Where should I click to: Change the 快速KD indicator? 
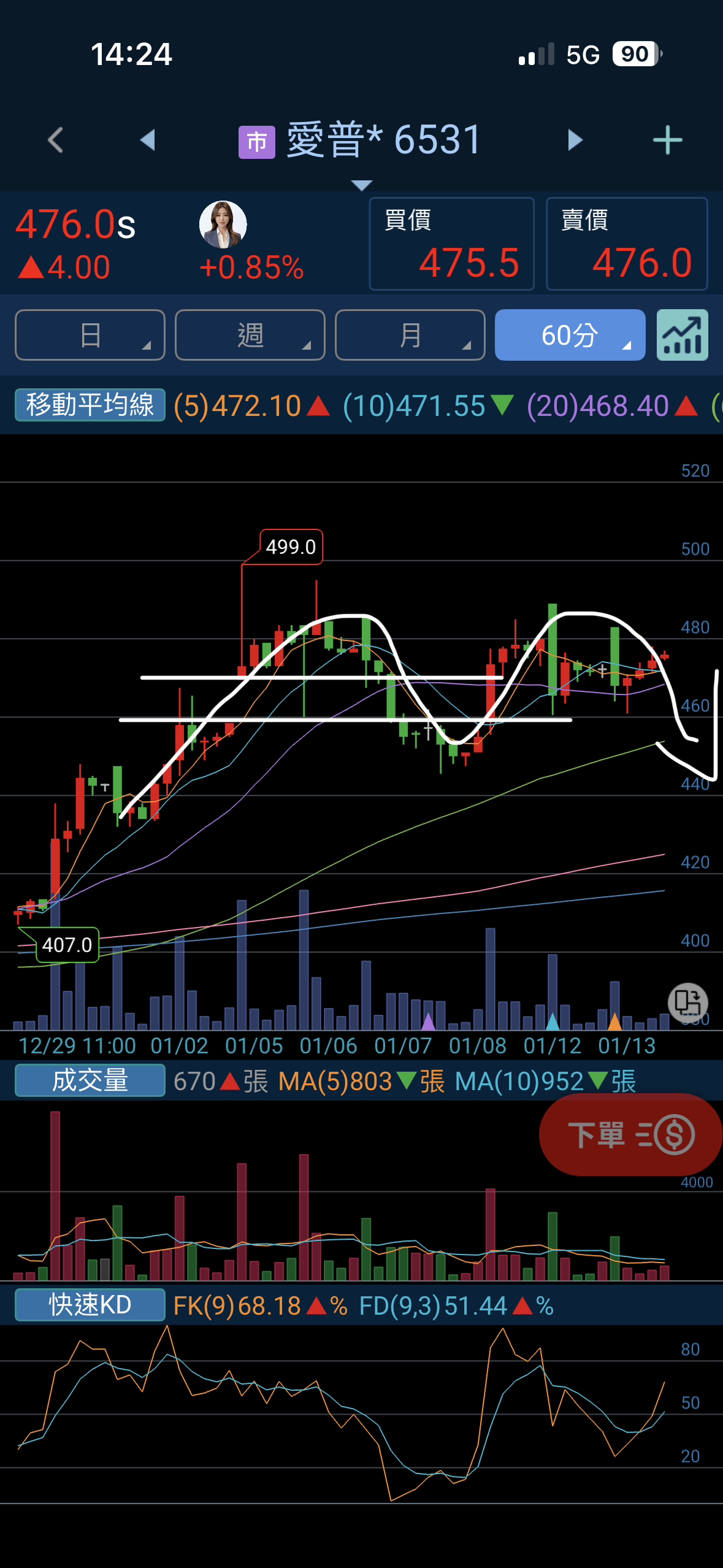90,1305
